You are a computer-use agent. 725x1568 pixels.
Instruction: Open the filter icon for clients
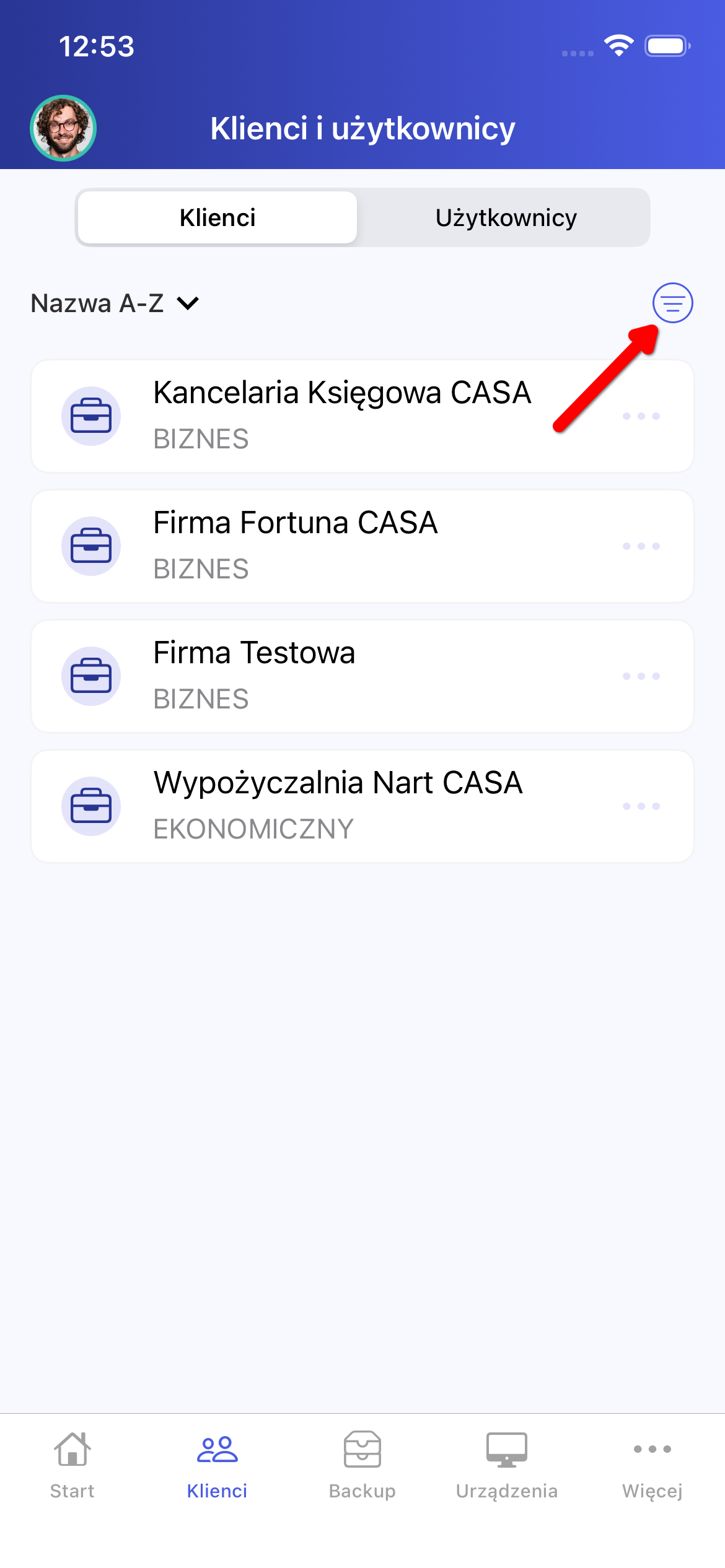point(672,303)
